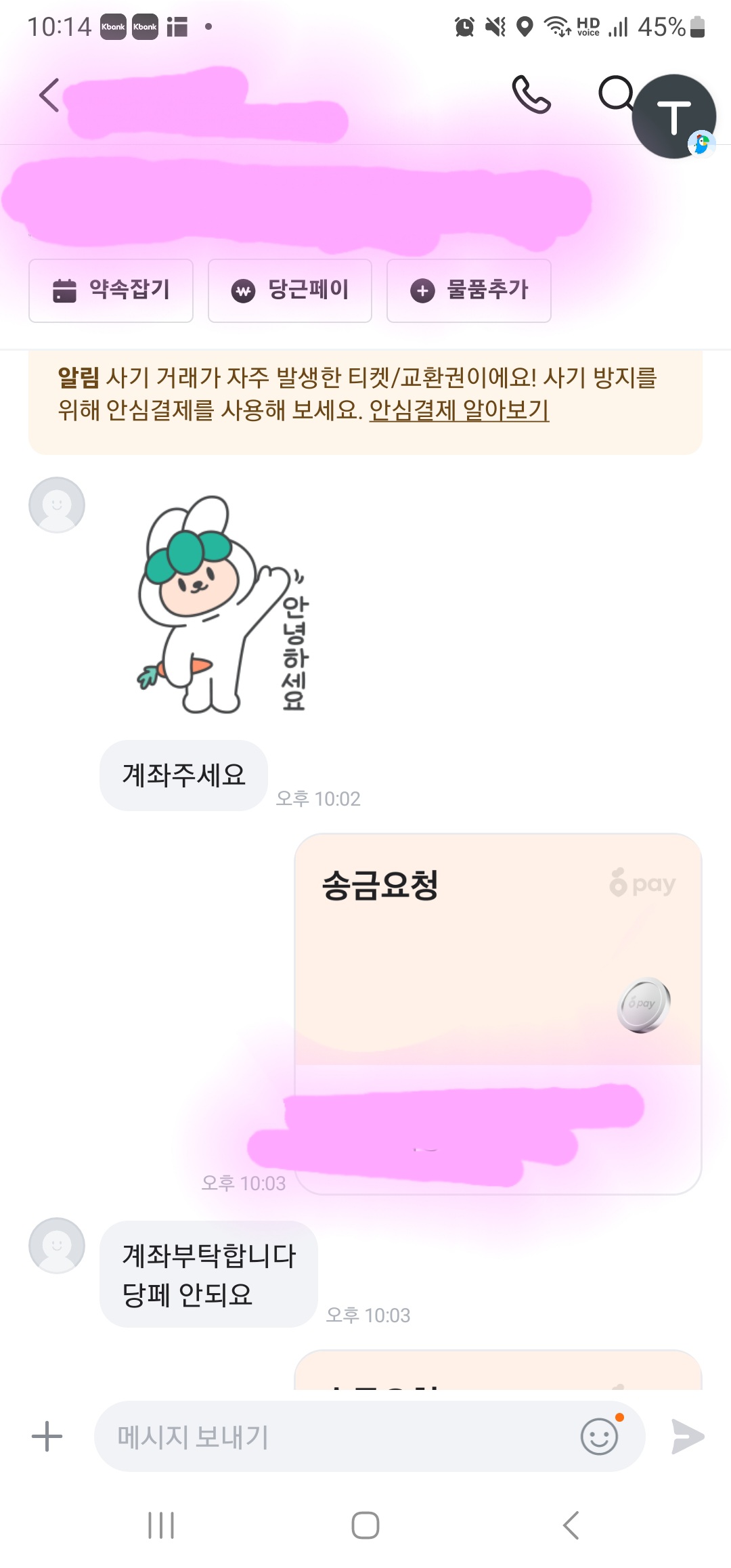The width and height of the screenshot is (731, 1568).
Task: Open the attachment plus menu
Action: point(47,1436)
